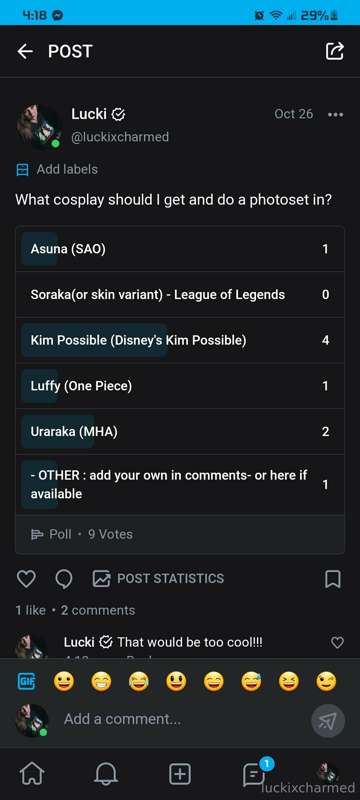Vote for Asuna (SAO)

180,249
